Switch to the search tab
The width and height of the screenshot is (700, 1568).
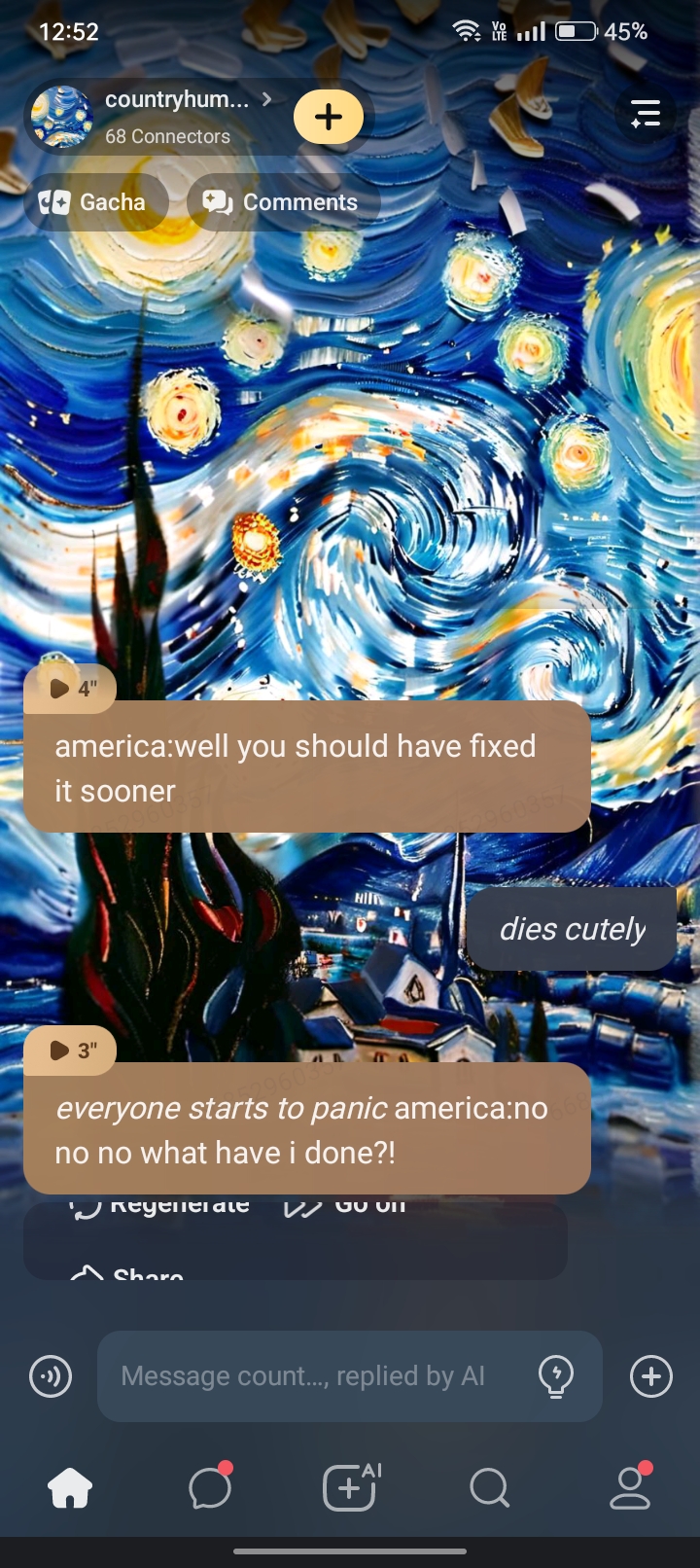point(489,1488)
